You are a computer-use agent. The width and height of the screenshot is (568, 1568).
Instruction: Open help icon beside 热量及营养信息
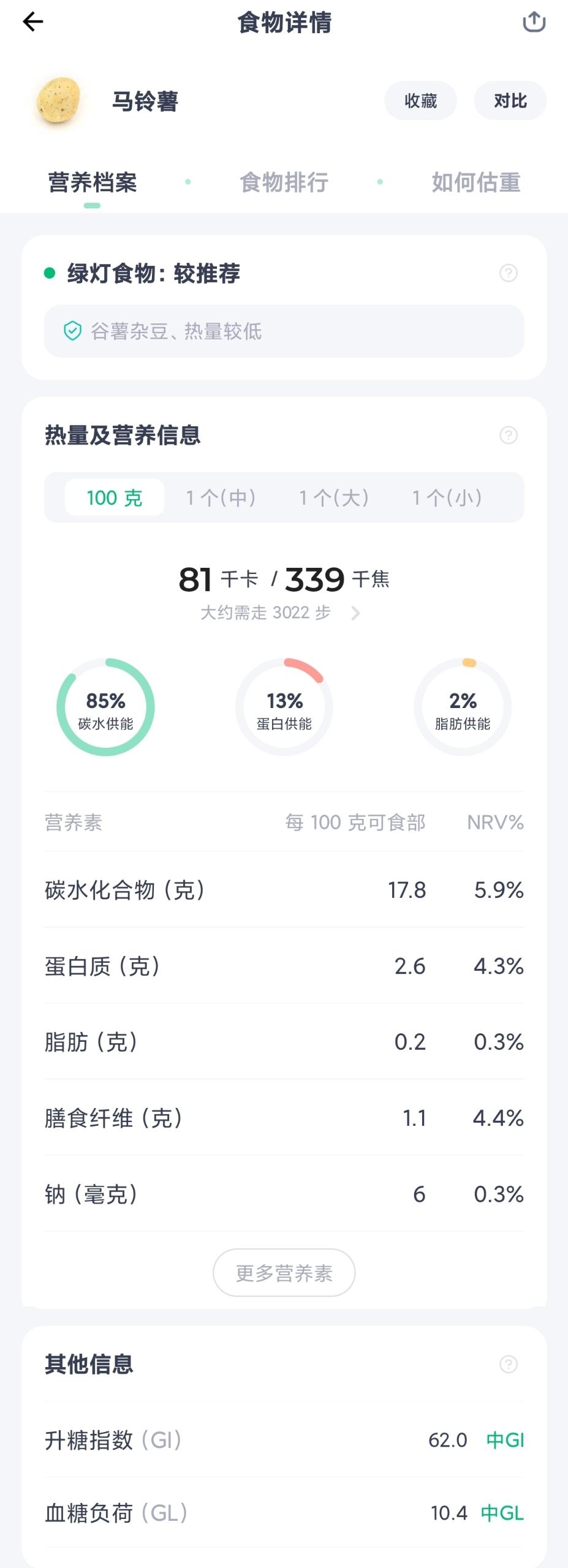click(509, 435)
